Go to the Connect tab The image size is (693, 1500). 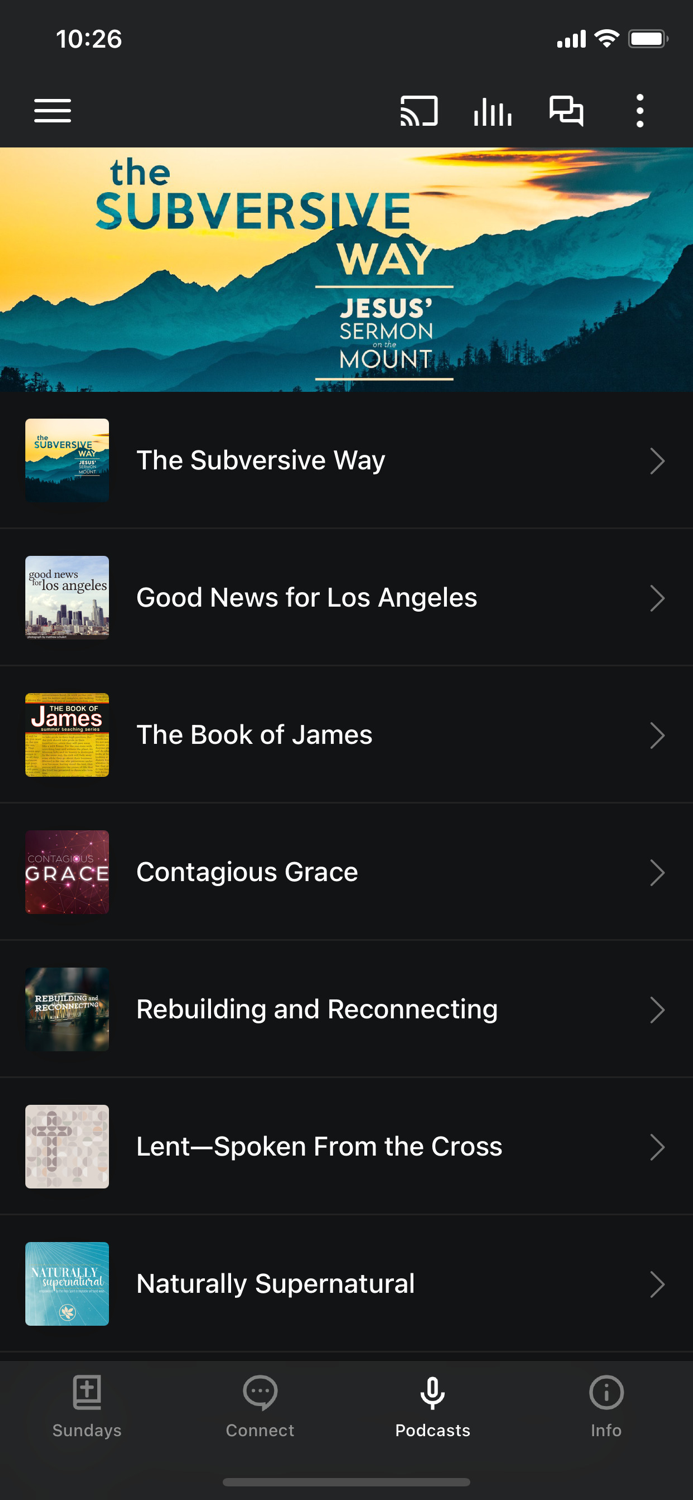click(x=260, y=1406)
